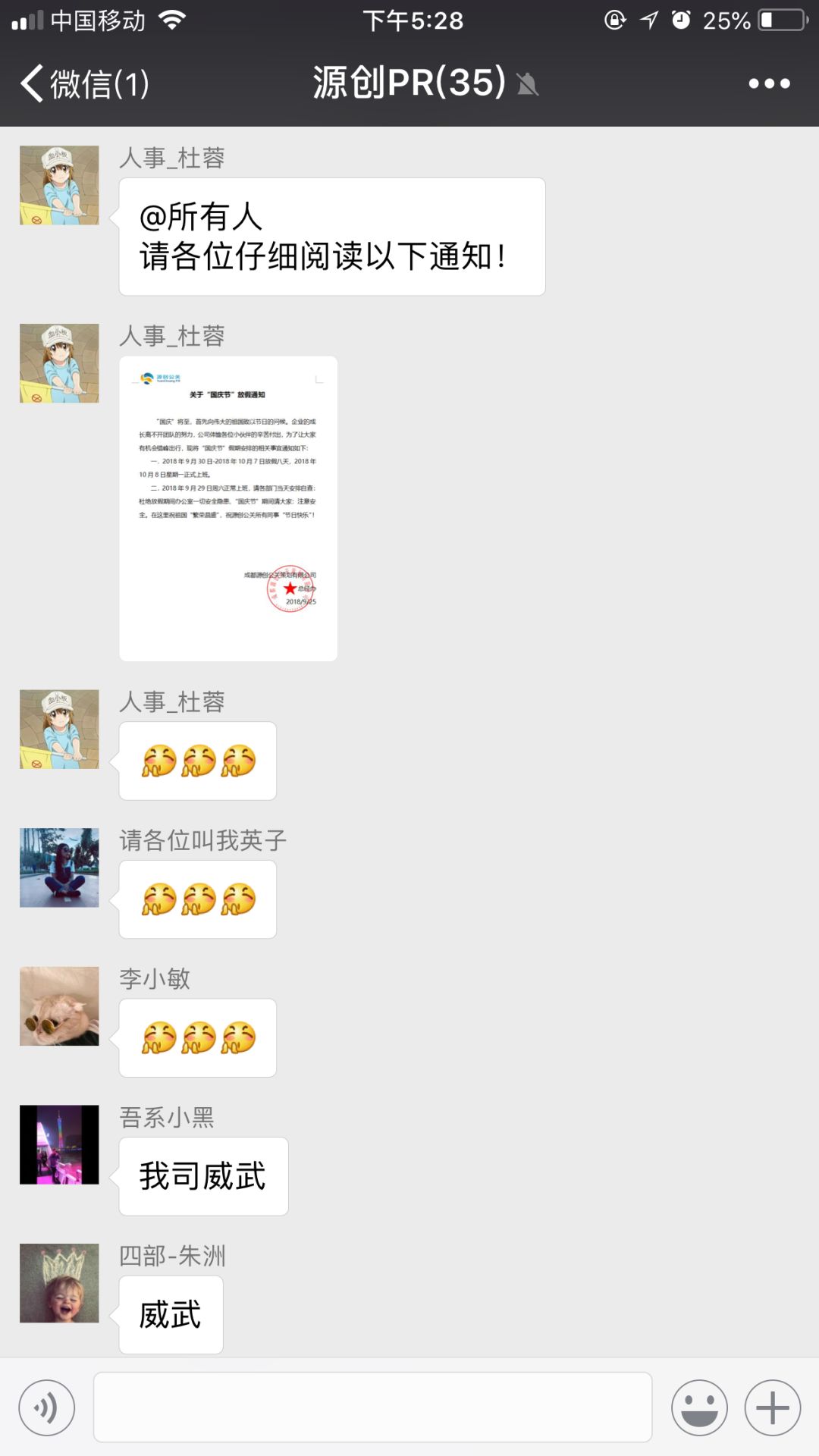View 吾系小黑's profile avatar
819x1456 pixels.
59,1144
